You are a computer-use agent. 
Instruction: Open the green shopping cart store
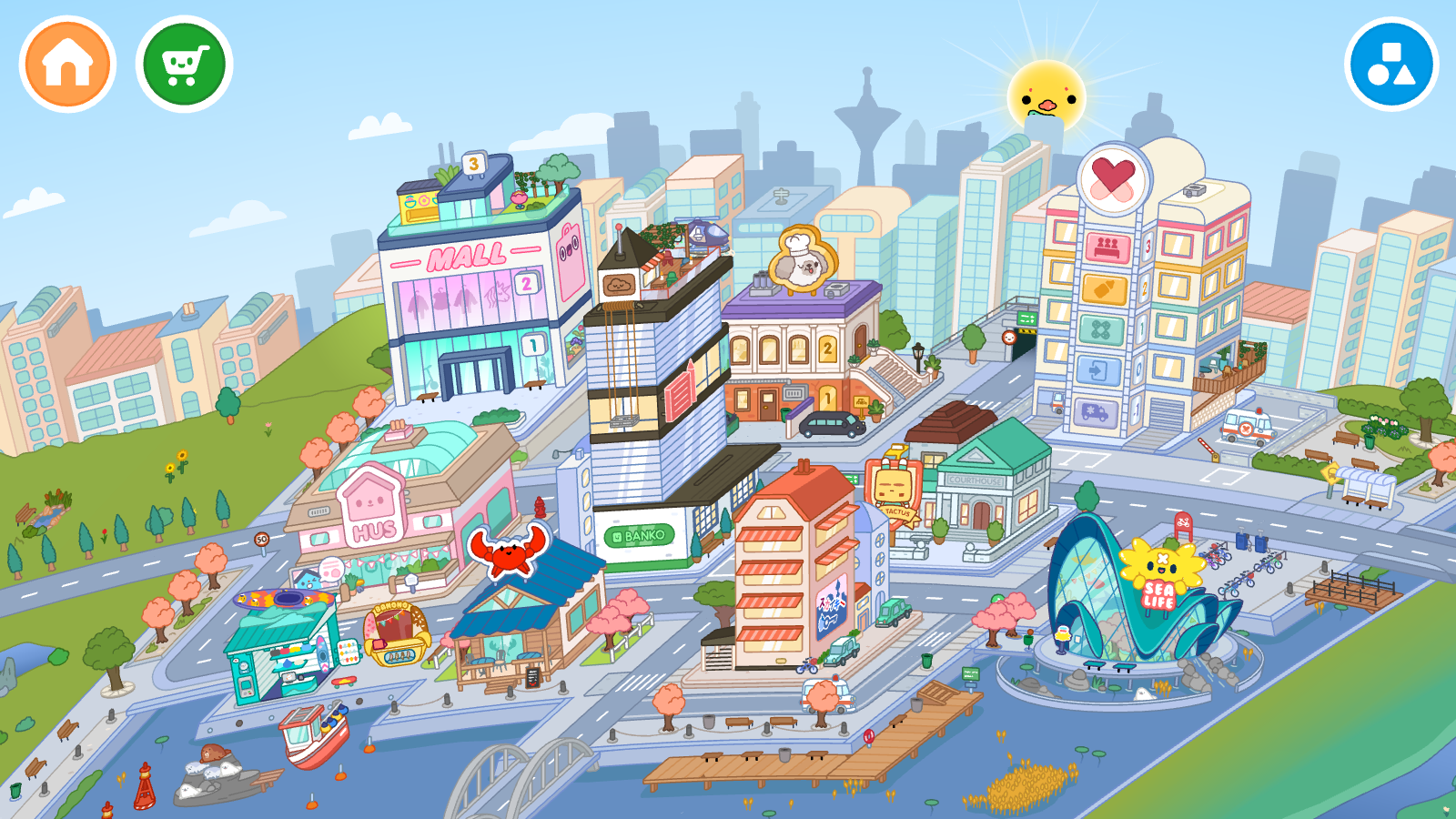coord(184,65)
